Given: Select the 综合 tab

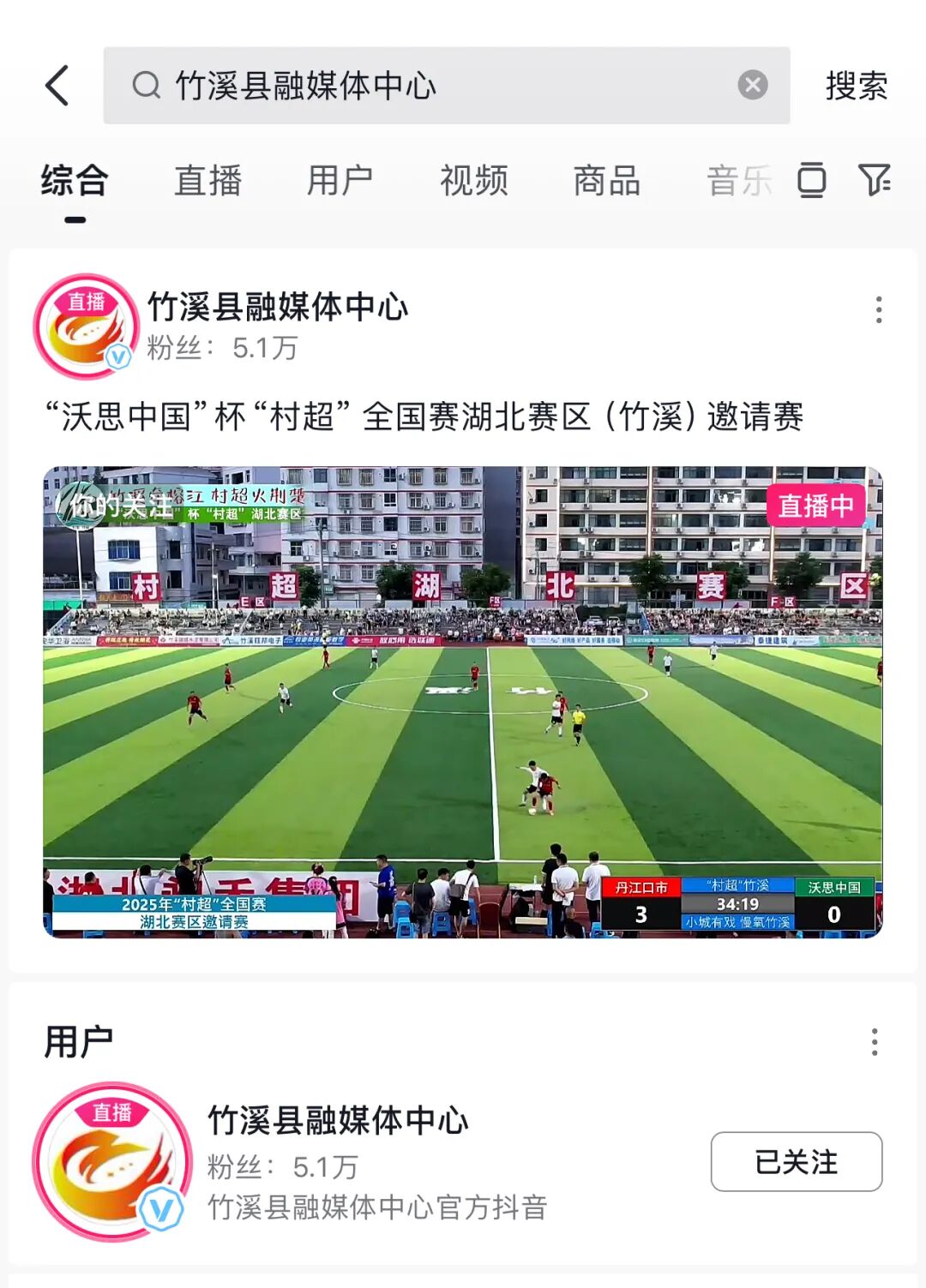Looking at the screenshot, I should tap(75, 181).
